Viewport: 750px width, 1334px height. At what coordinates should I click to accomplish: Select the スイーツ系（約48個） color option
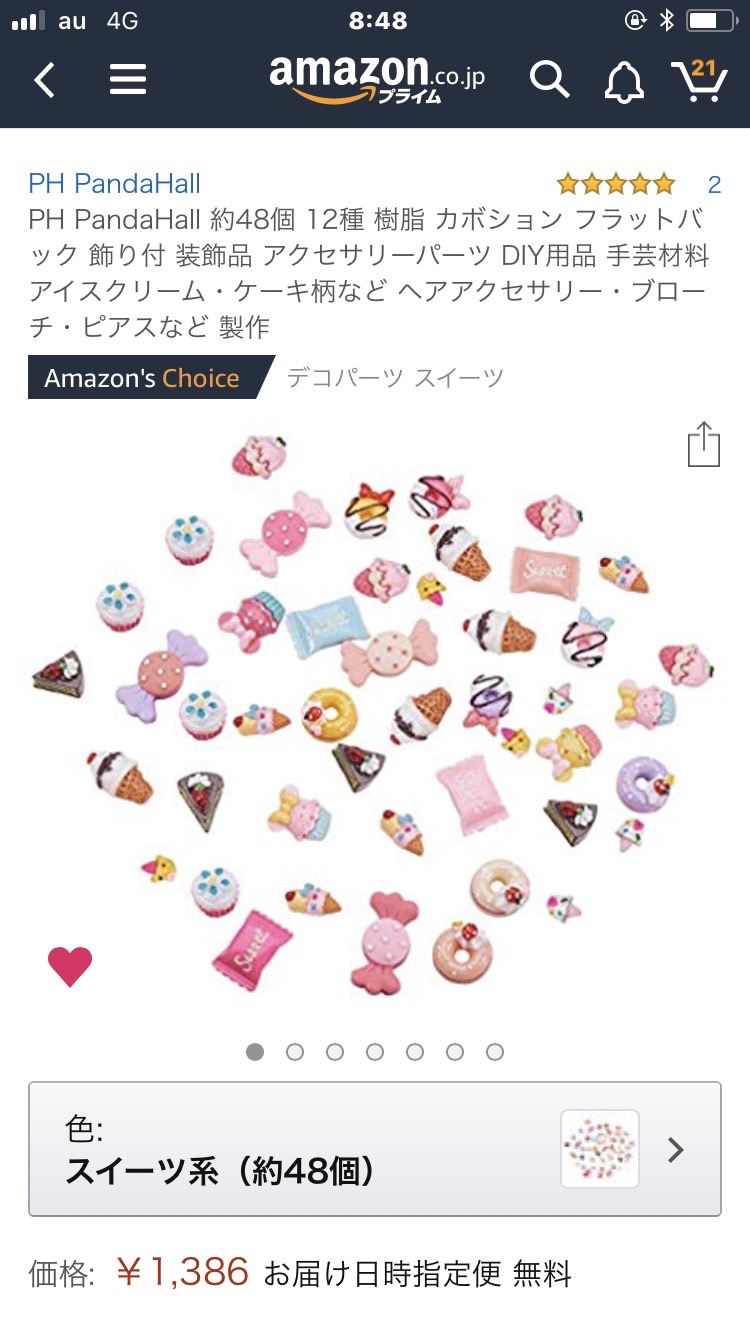coord(375,1149)
